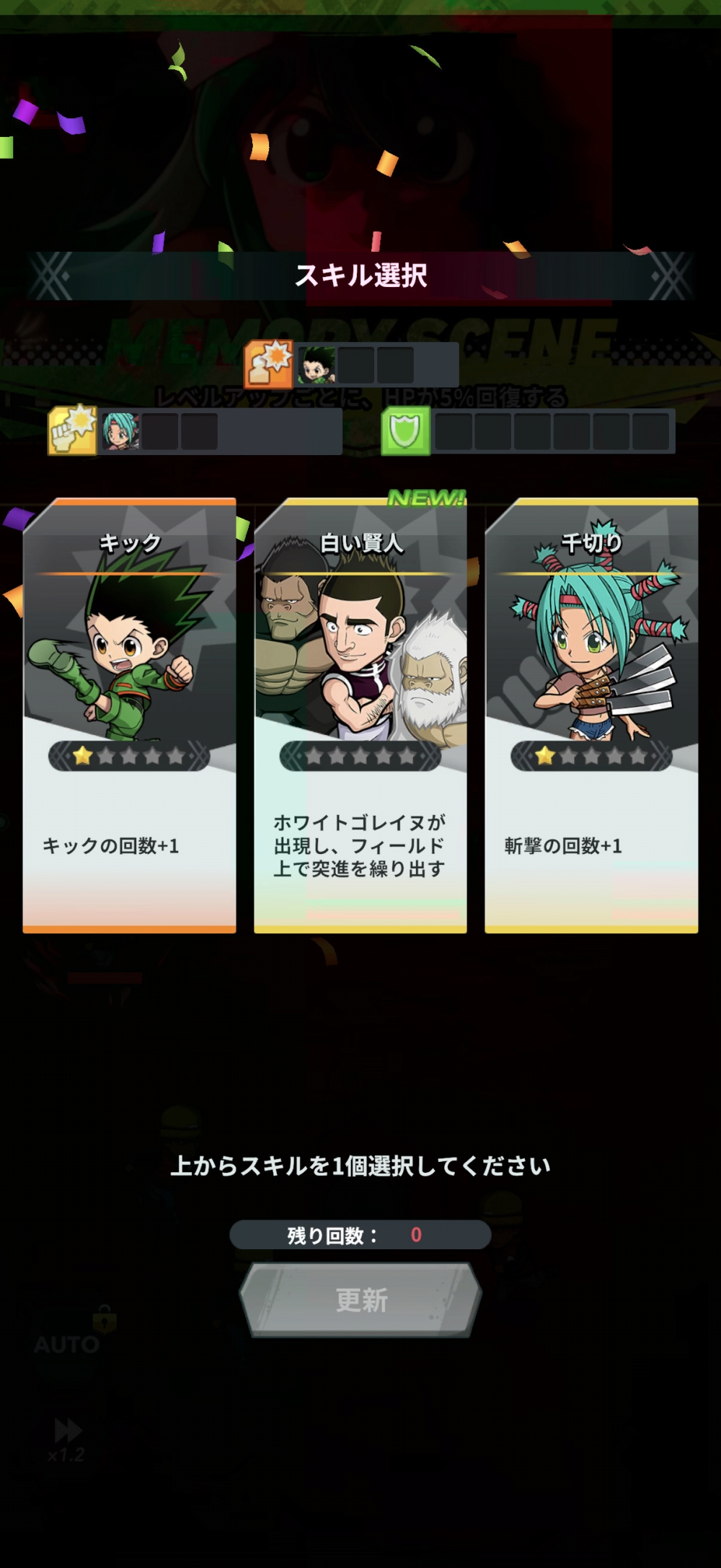Image resolution: width=721 pixels, height=1568 pixels.
Task: Pick the 千切り skill card
Action: (x=591, y=714)
